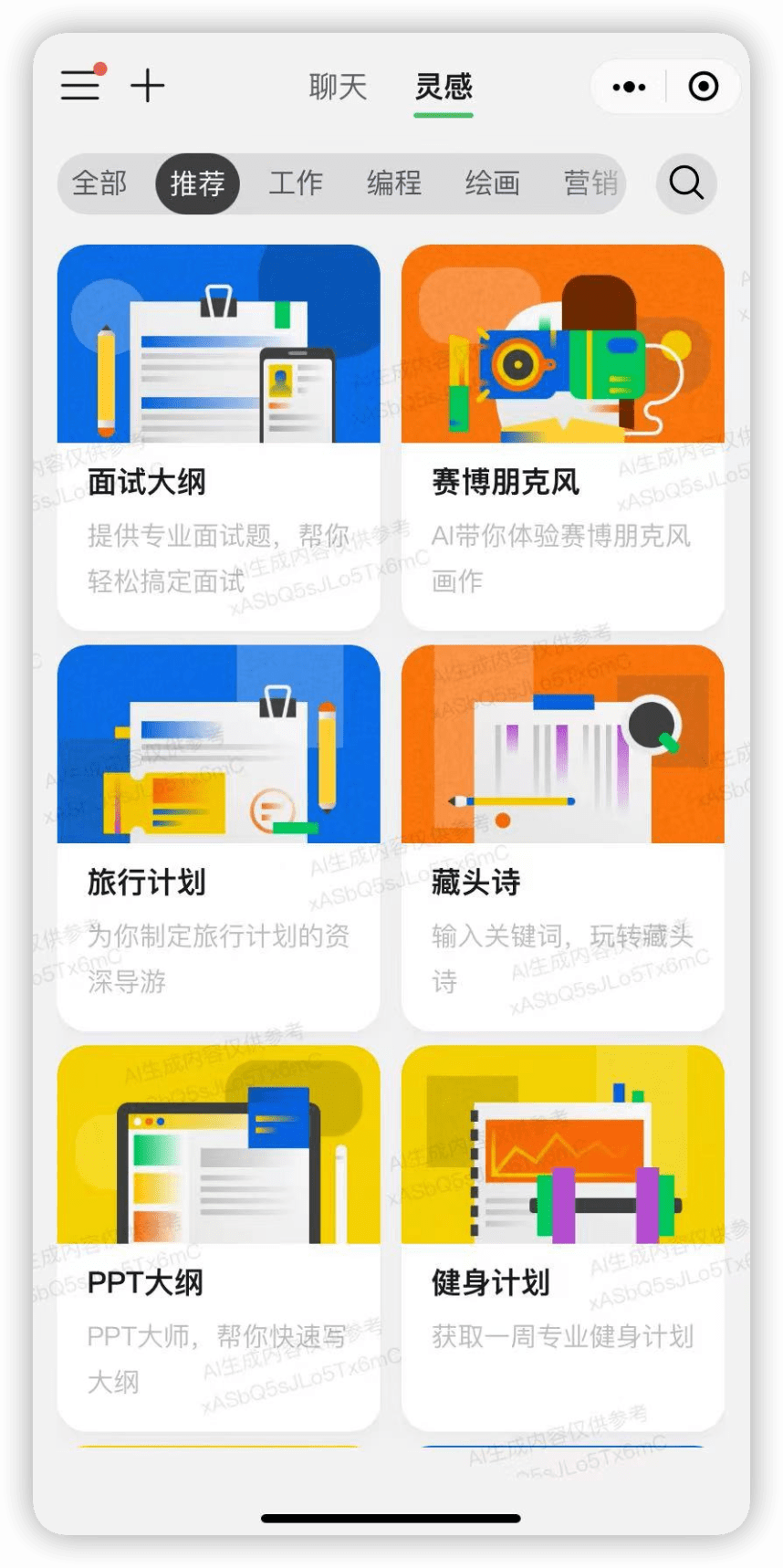Image resolution: width=783 pixels, height=1568 pixels.
Task: Open the 面试大纲 card
Action: [x=219, y=436]
